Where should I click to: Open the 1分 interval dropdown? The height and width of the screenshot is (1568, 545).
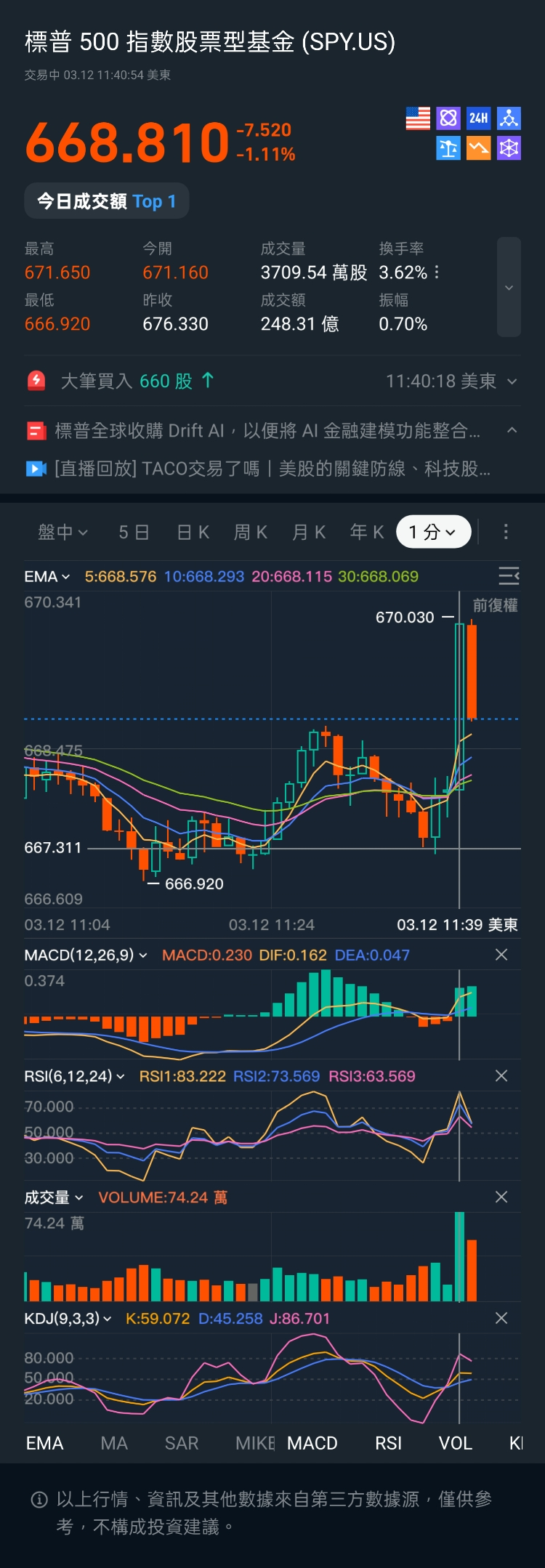point(433,533)
